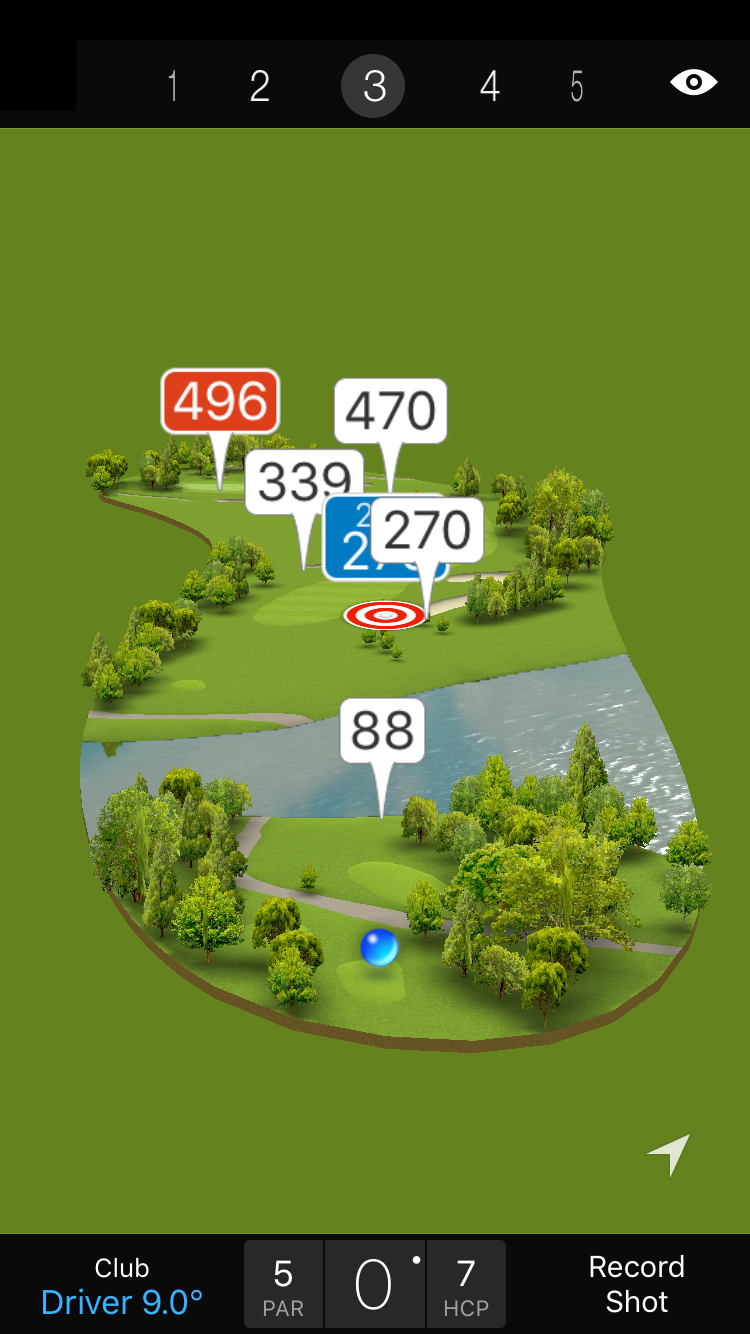Screen dimensions: 750x1334
Task: Open Club selection Driver 9.0°
Action: click(122, 1286)
